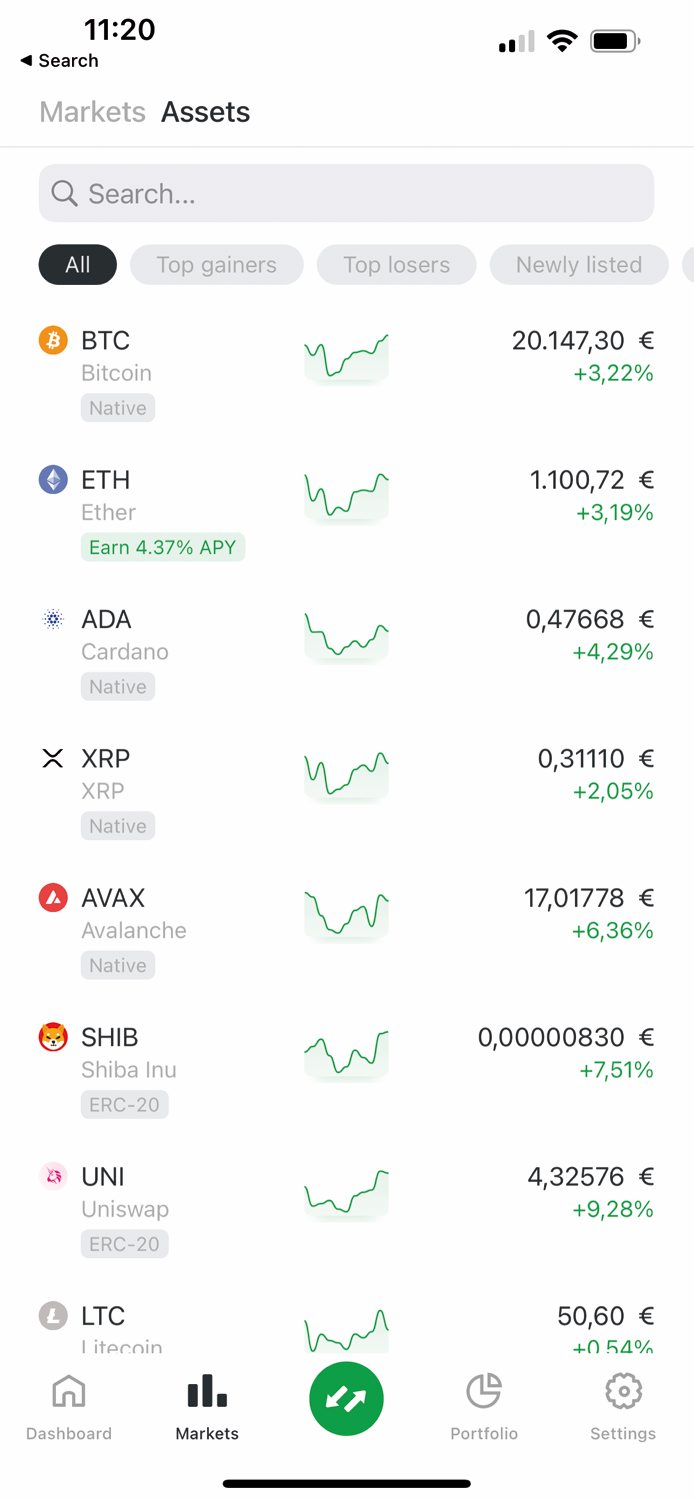This screenshot has height=1500, width=694.
Task: Focus the Search field
Action: (346, 193)
